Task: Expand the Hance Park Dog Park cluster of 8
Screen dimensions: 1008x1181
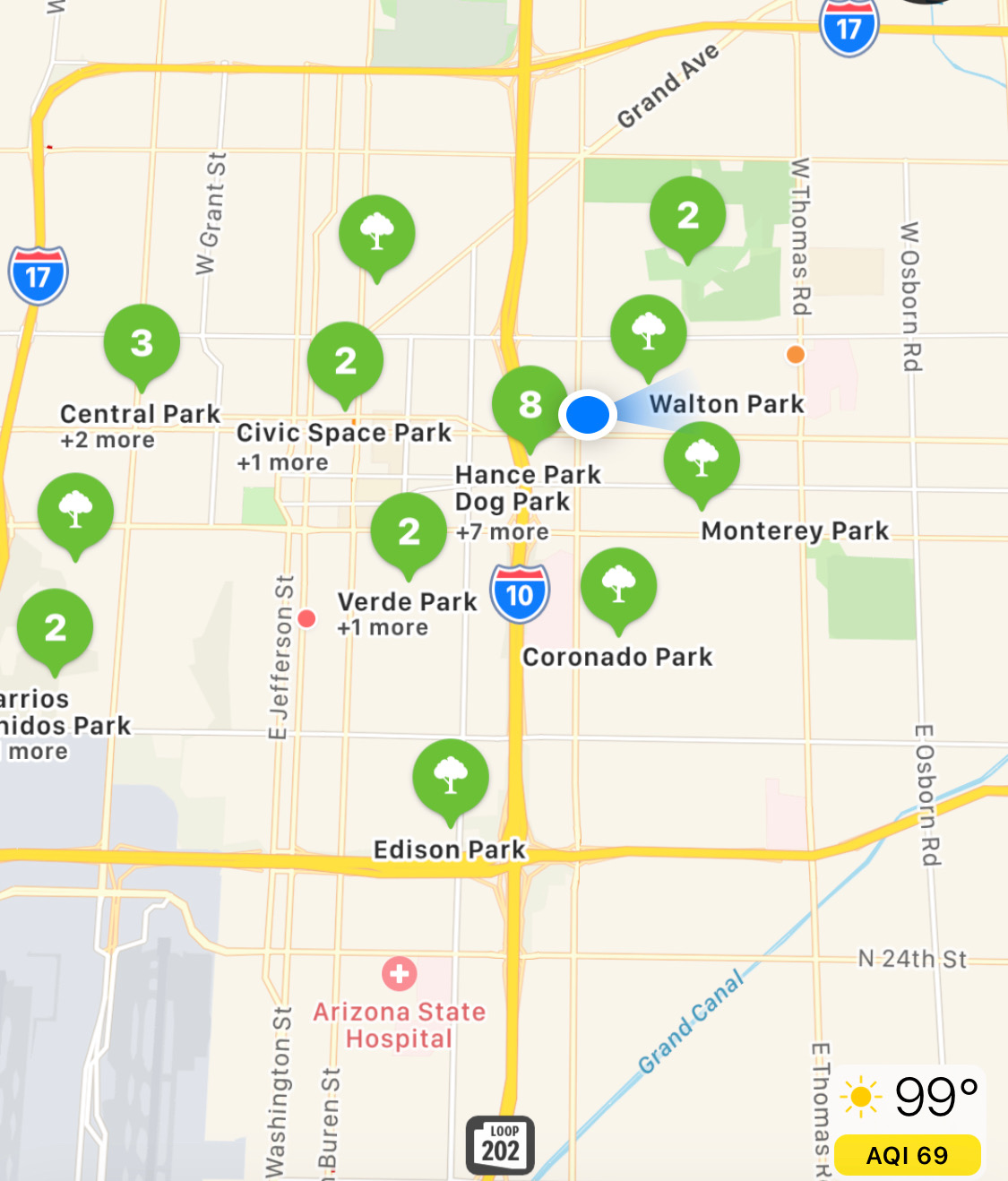Action: click(x=530, y=405)
